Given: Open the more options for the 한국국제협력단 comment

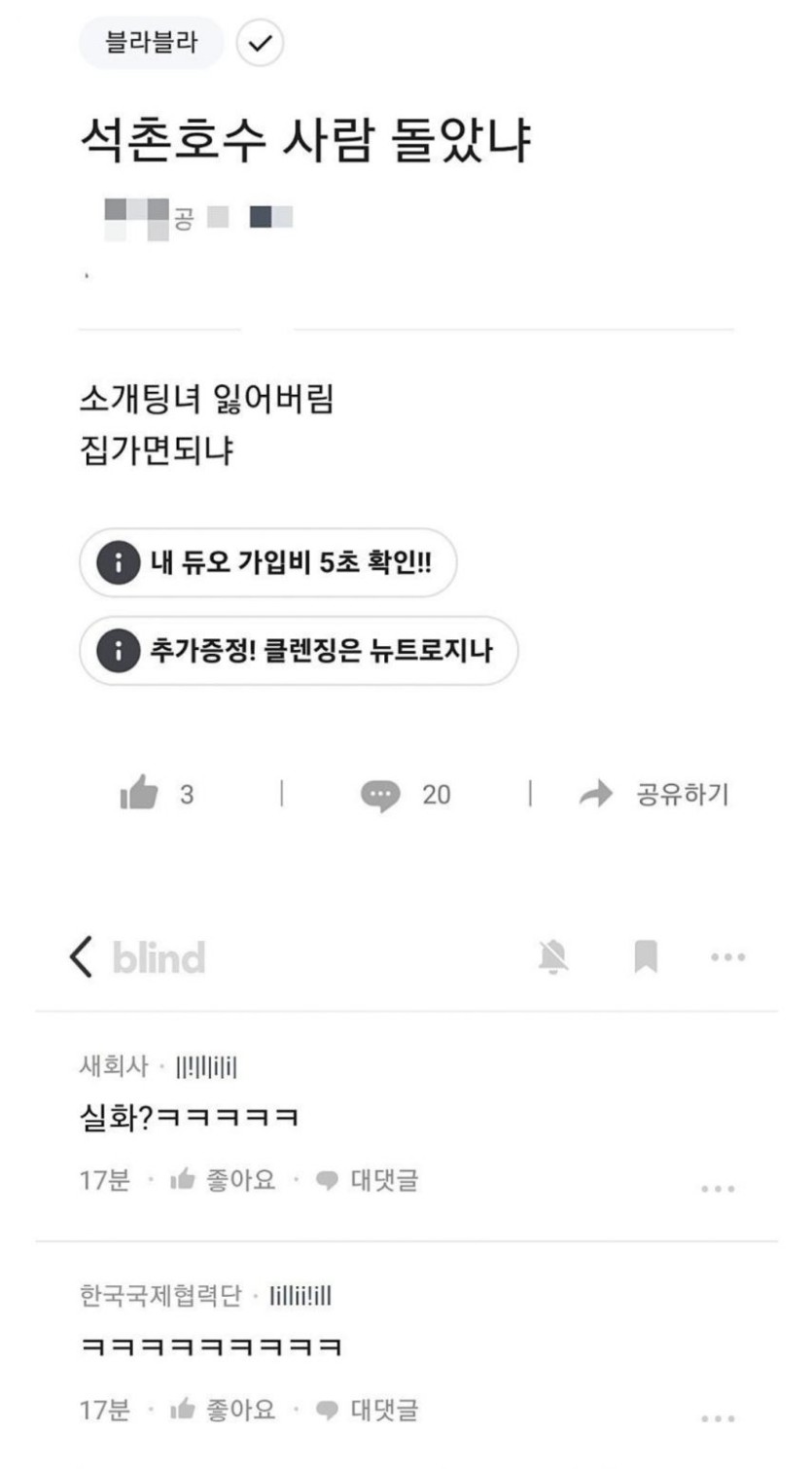Looking at the screenshot, I should tap(718, 1418).
